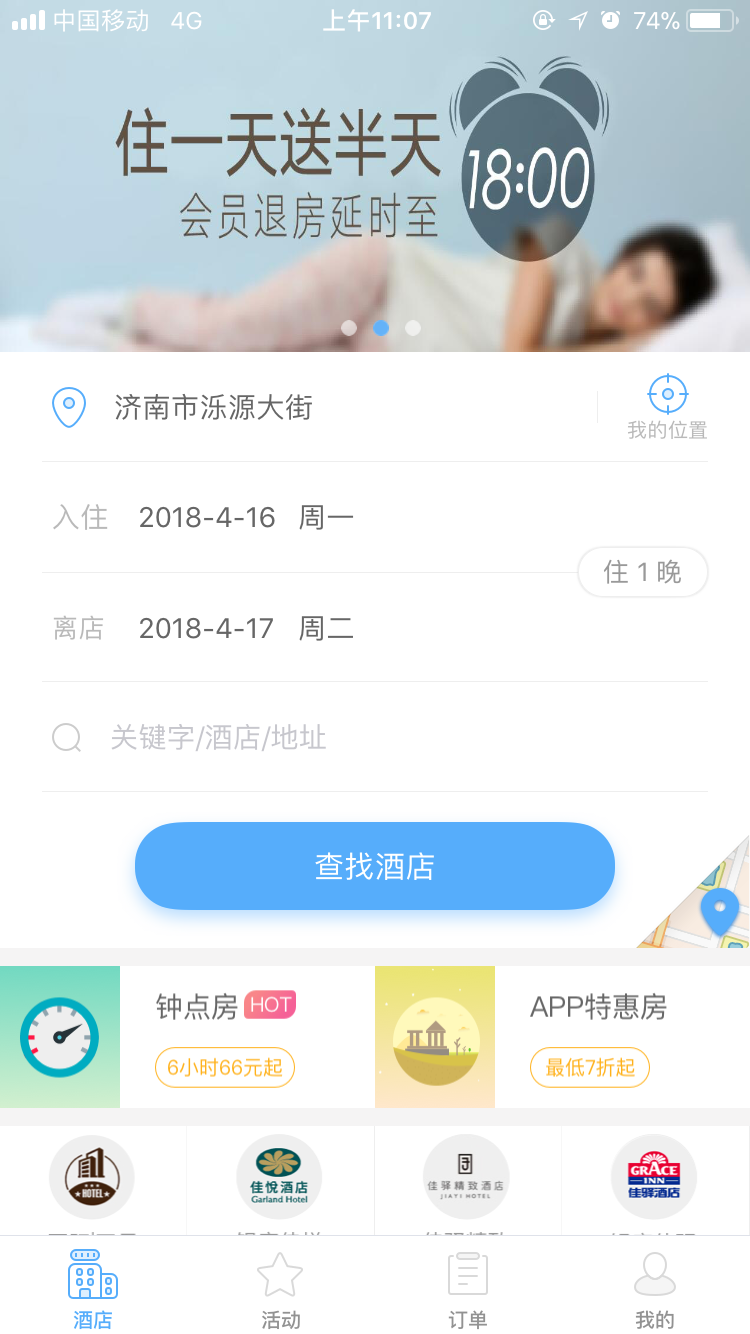
Task: Tap 我的位置 to use current location
Action: 667,407
